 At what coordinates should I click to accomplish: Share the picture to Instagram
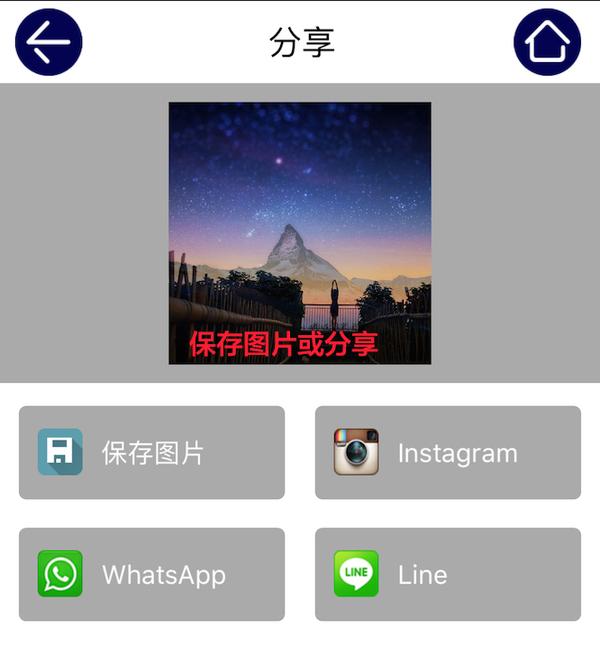tap(448, 452)
